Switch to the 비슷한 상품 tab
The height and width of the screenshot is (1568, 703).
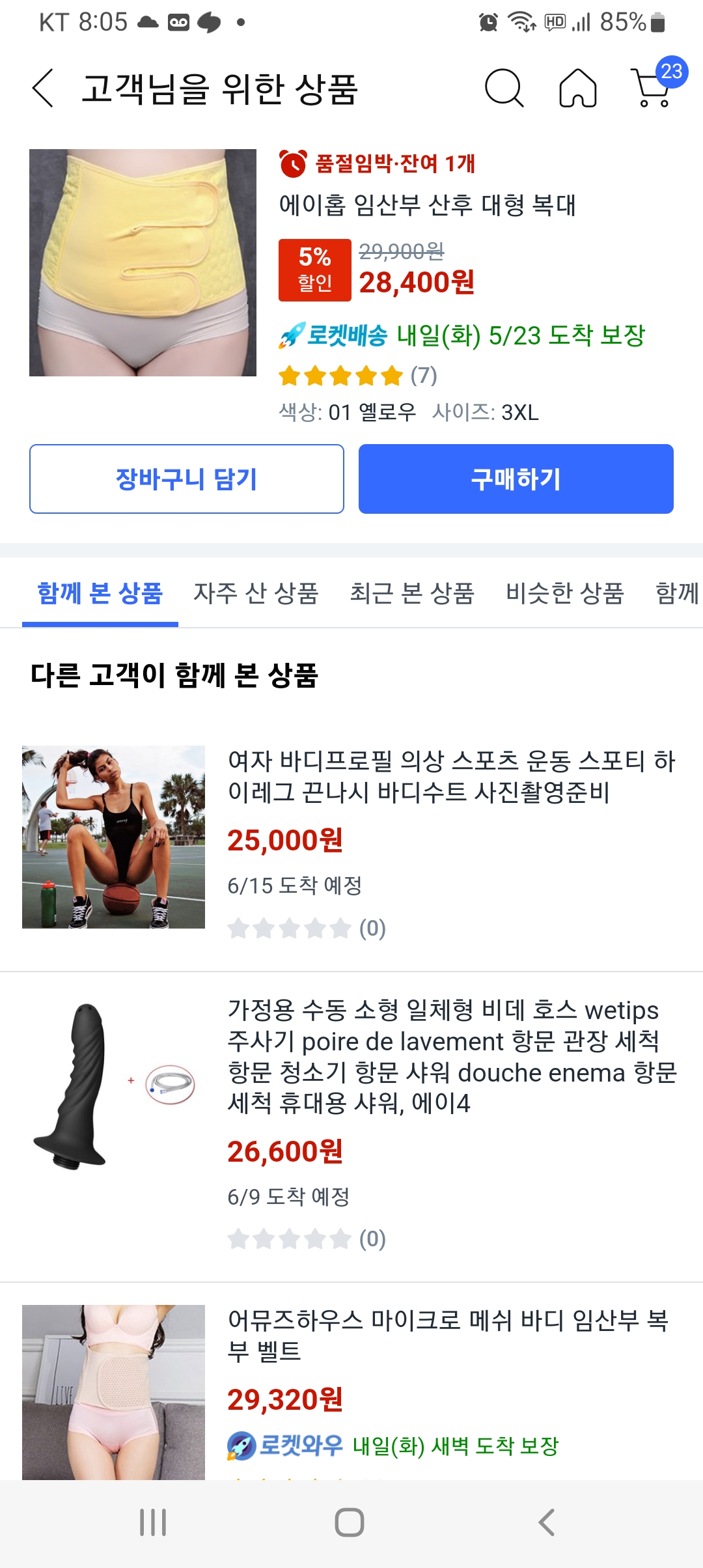coord(565,593)
